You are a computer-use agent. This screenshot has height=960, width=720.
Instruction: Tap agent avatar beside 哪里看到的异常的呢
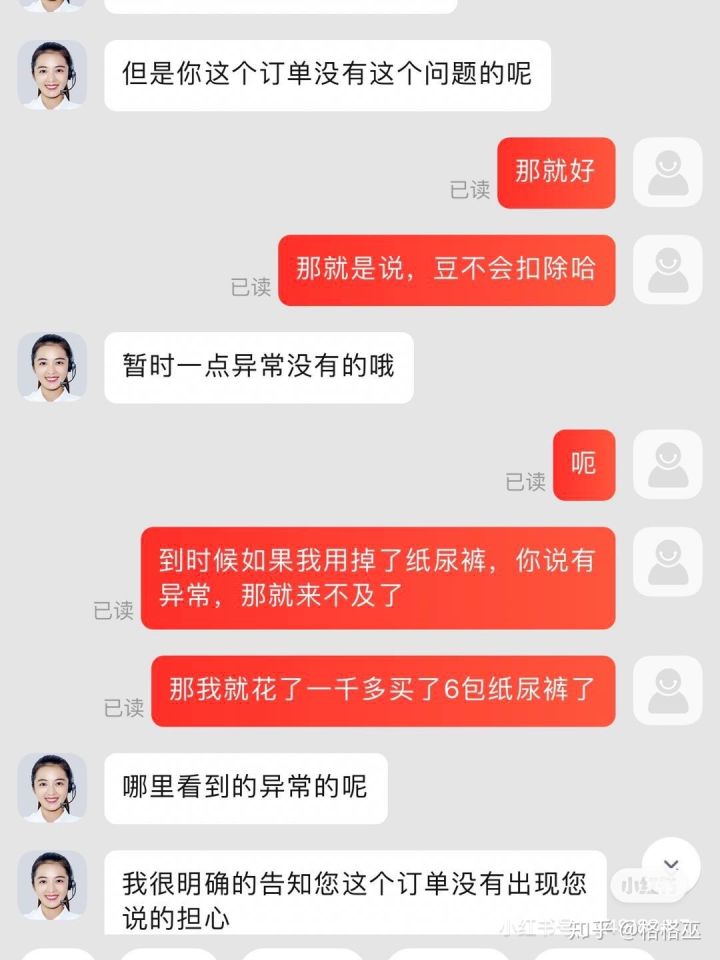[x=52, y=788]
